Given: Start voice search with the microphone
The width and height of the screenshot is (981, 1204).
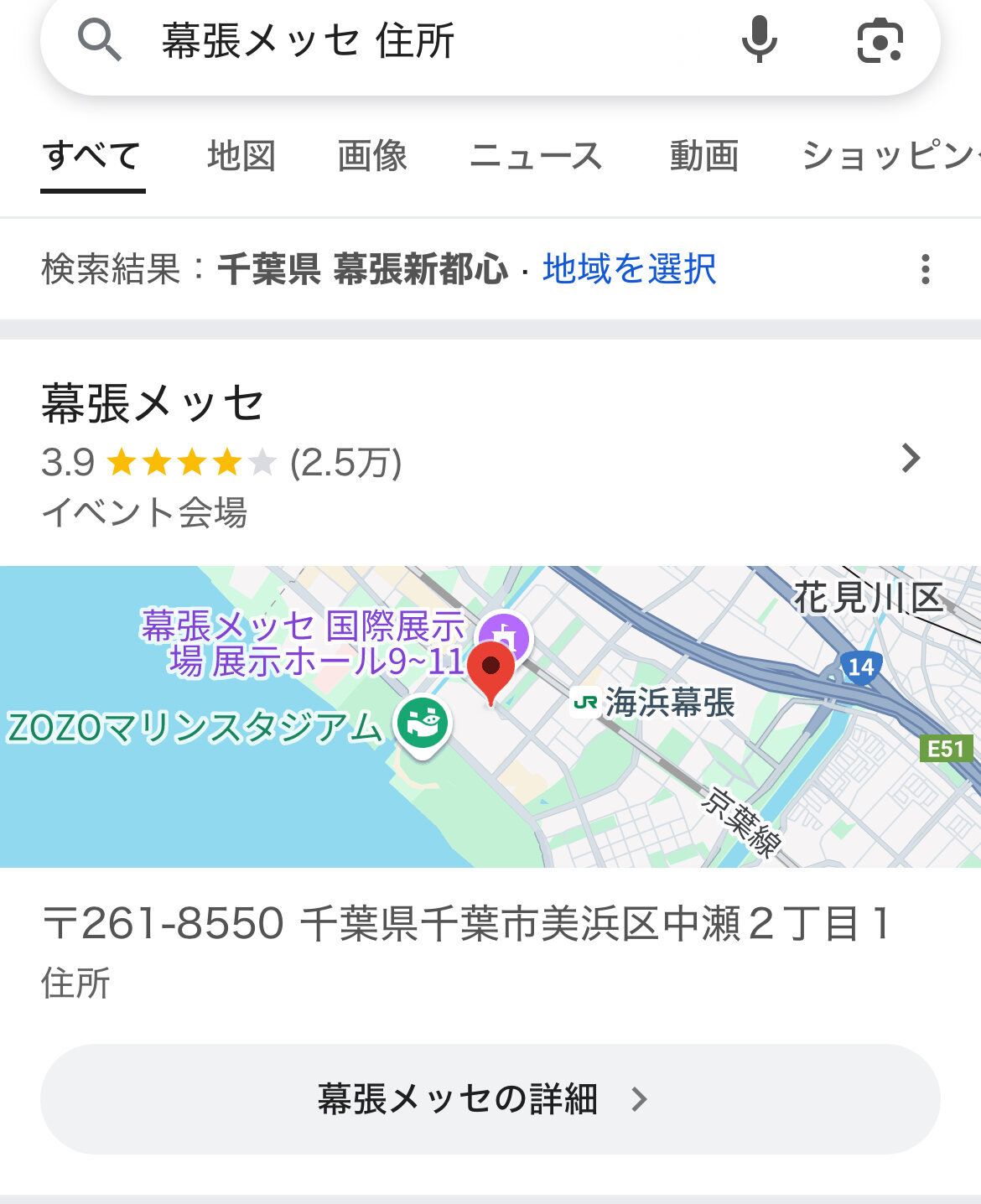Looking at the screenshot, I should 759,40.
